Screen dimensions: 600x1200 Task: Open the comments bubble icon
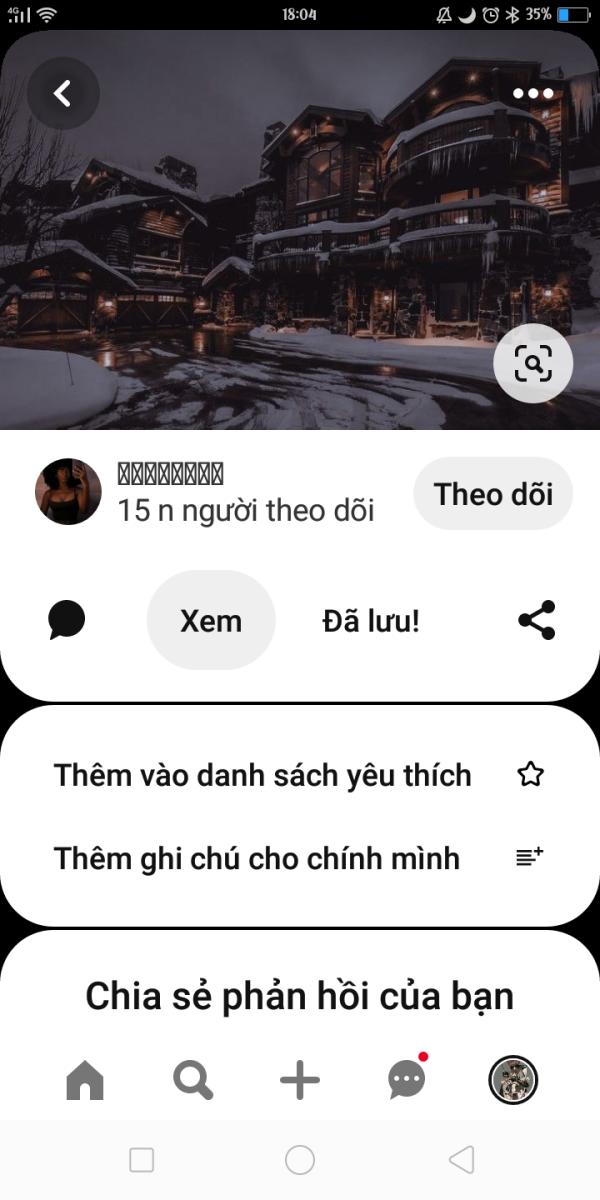point(67,620)
